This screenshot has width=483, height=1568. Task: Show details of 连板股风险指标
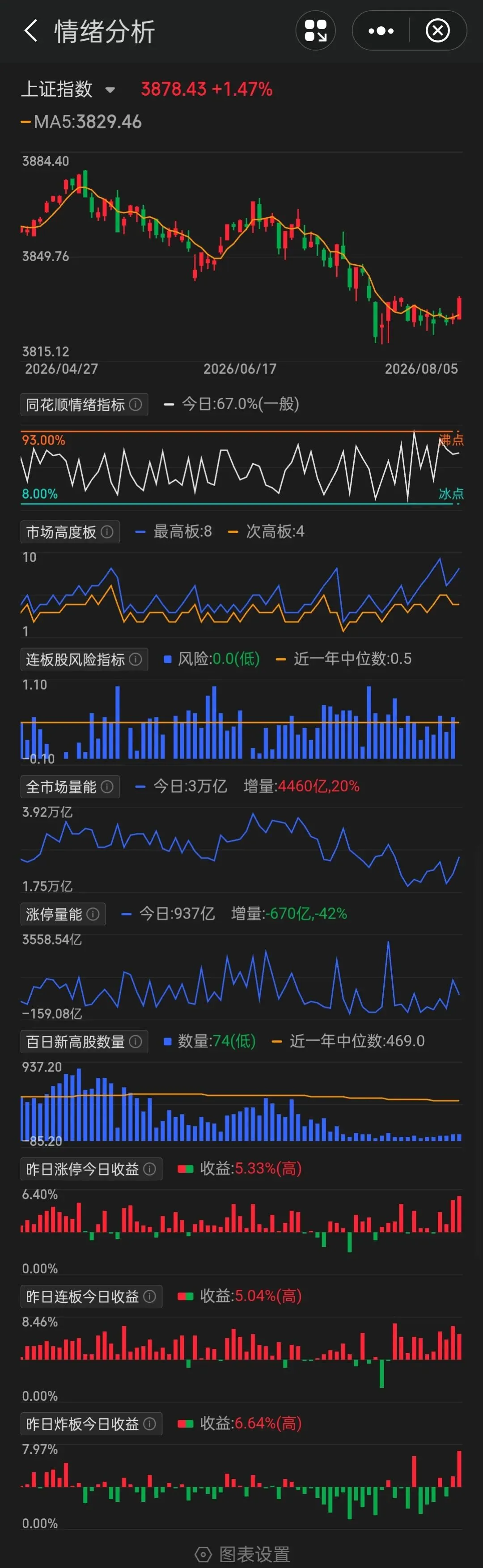pos(136,659)
